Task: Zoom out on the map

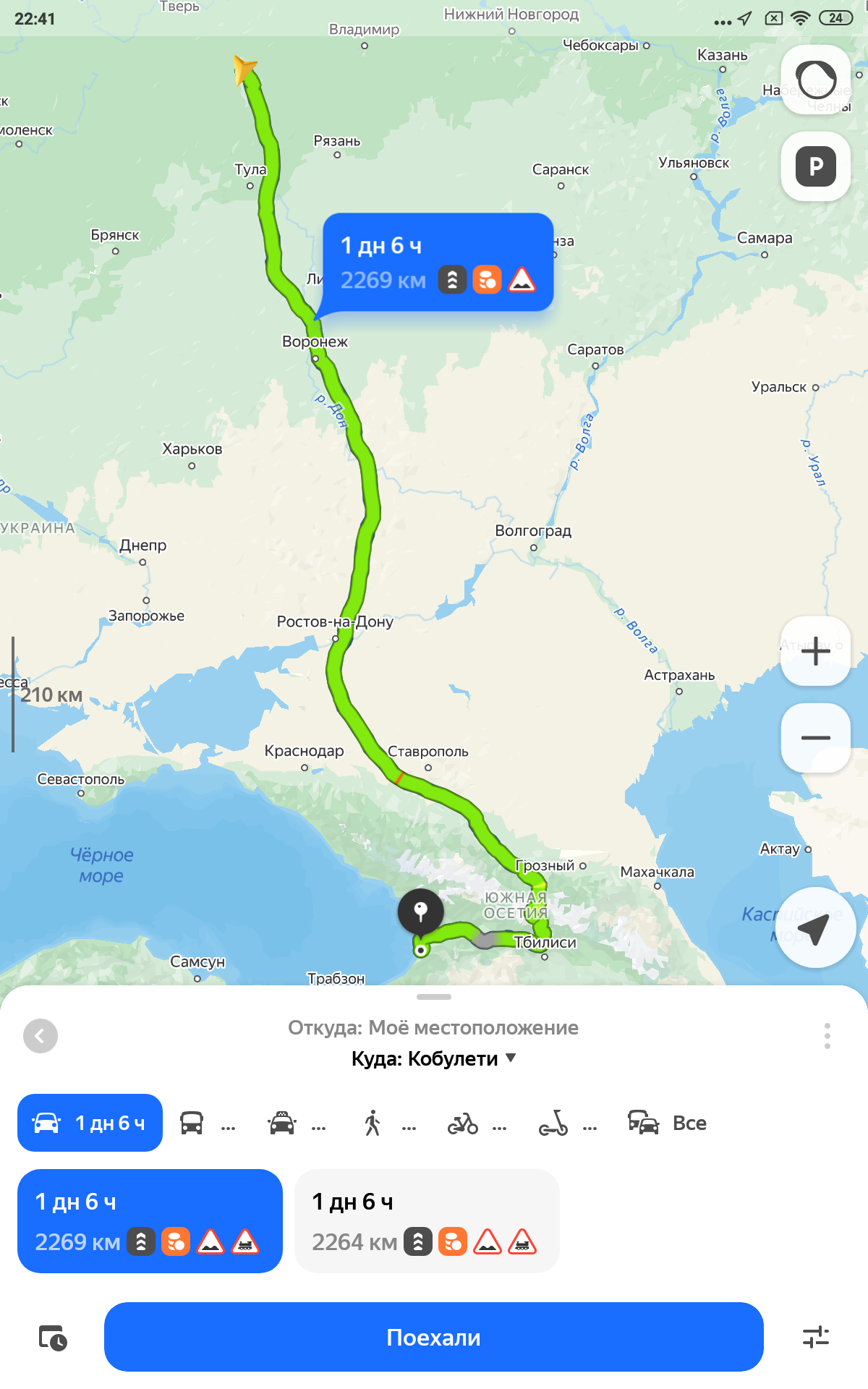Action: (x=816, y=738)
